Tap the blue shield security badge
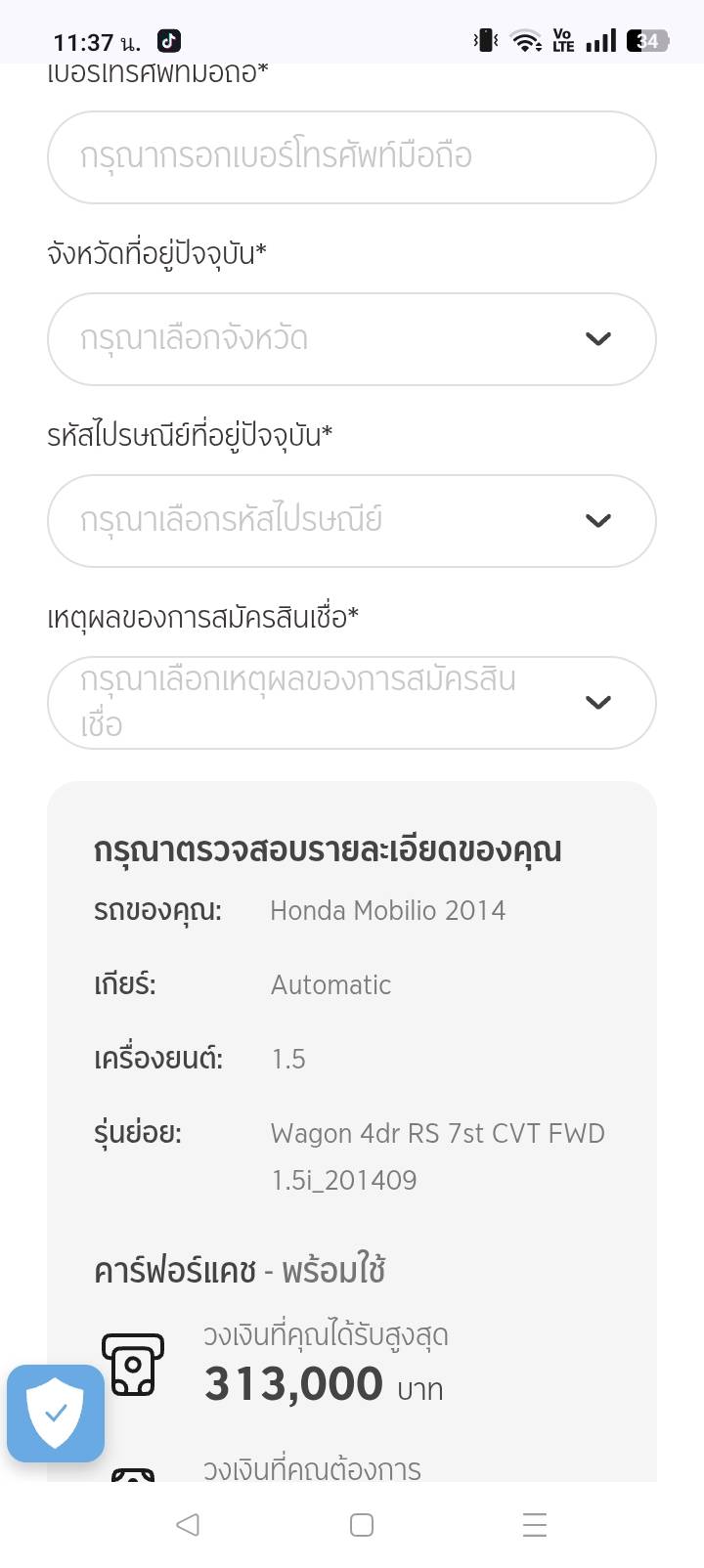Image resolution: width=704 pixels, height=1568 pixels. pyautogui.click(x=56, y=1413)
